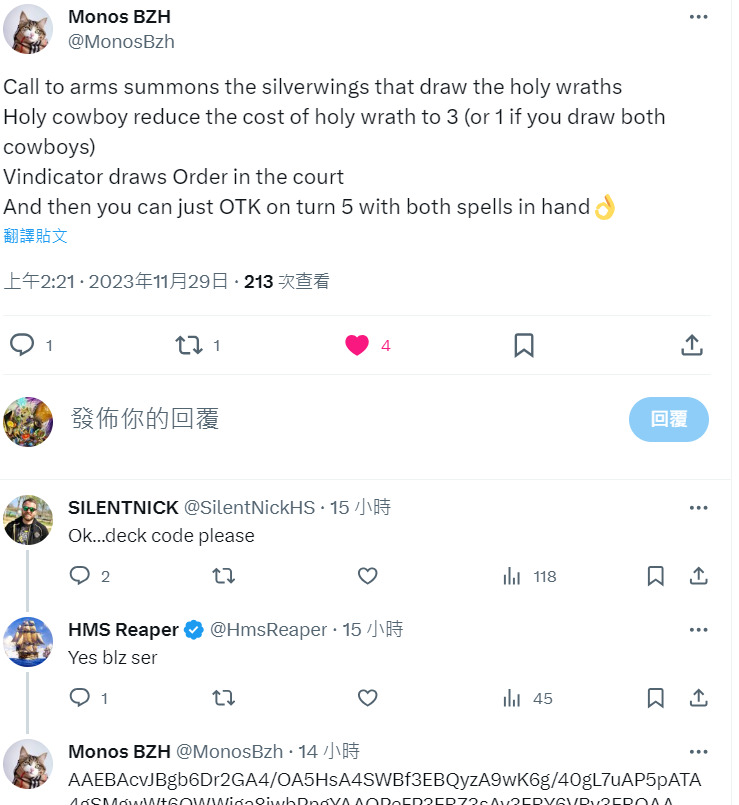This screenshot has height=805, width=739.
Task: Tap the blue 回覆 button
Action: [668, 419]
